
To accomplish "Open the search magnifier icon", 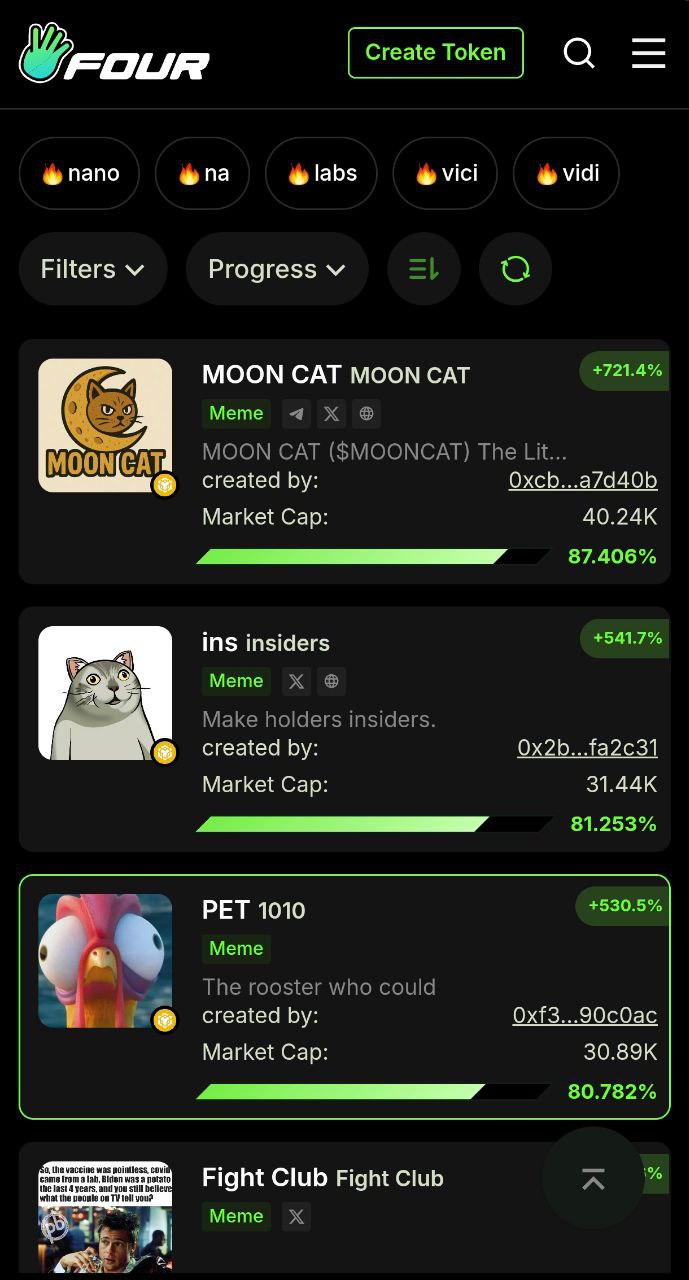I will [579, 53].
